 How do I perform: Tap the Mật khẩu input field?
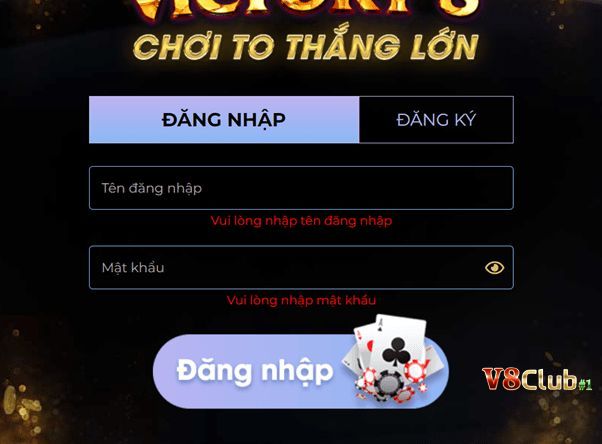point(285,268)
